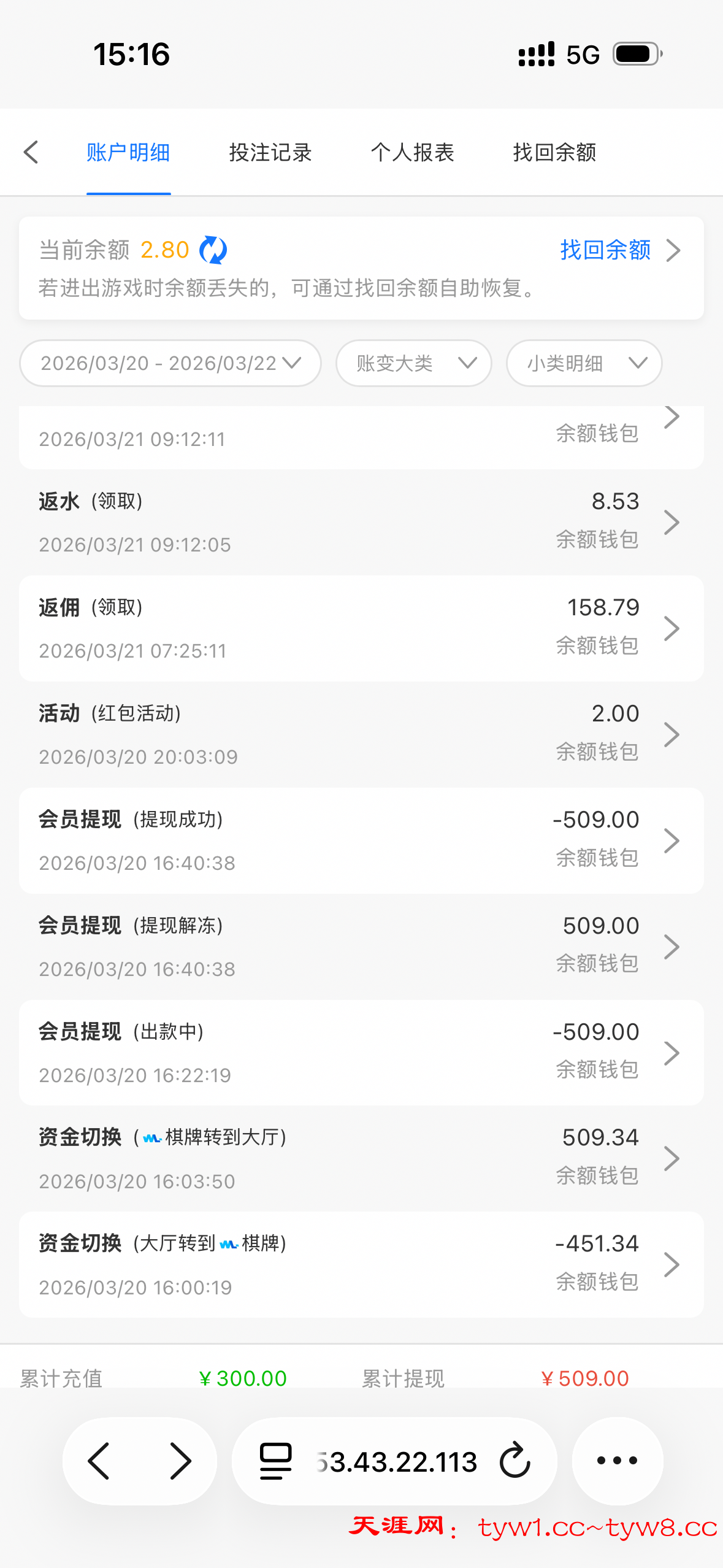View the 出款中 -509.00 withdrawal record
The image size is (723, 1568).
click(x=361, y=1053)
